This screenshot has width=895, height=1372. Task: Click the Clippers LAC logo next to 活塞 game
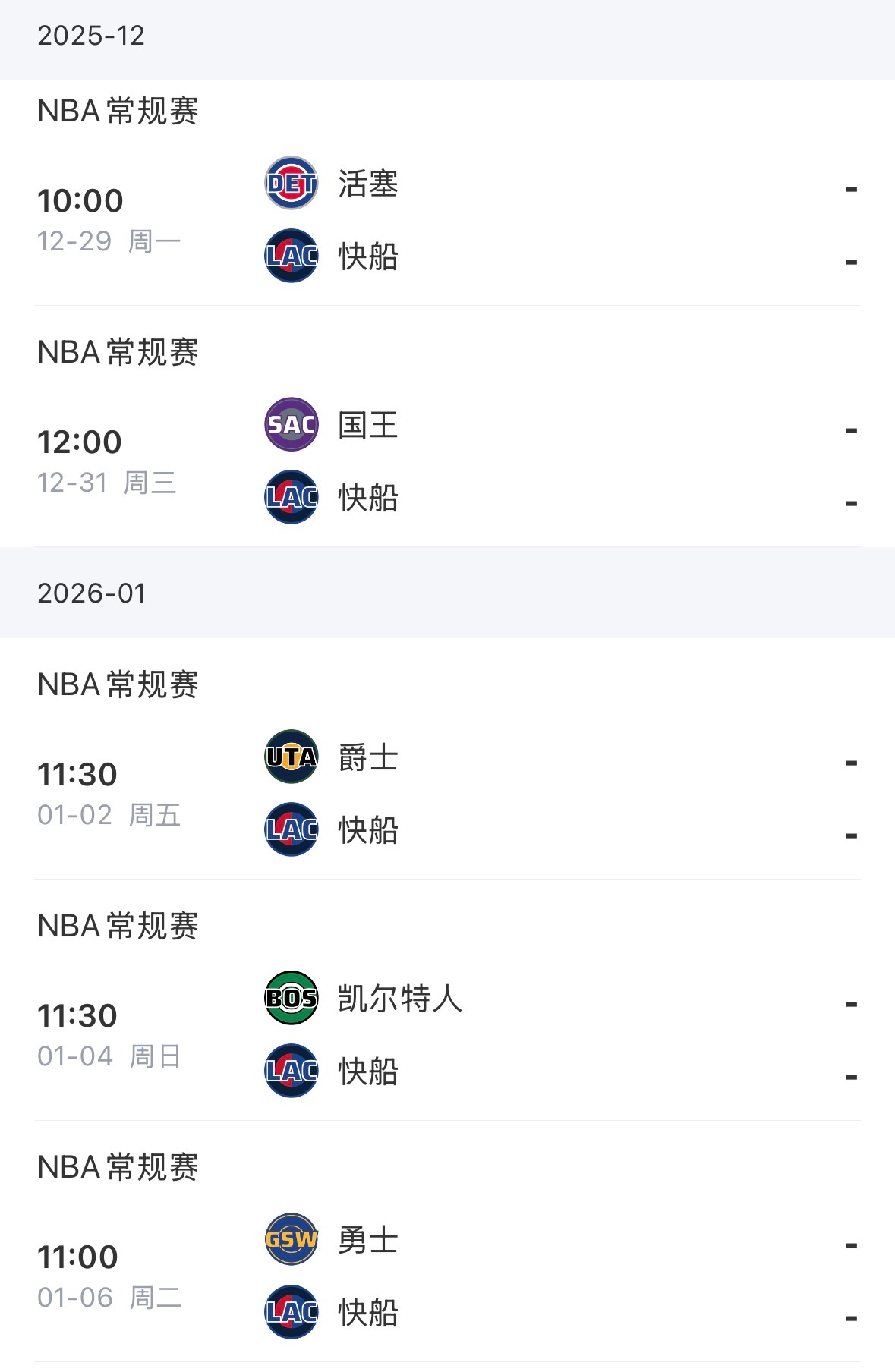(x=291, y=256)
